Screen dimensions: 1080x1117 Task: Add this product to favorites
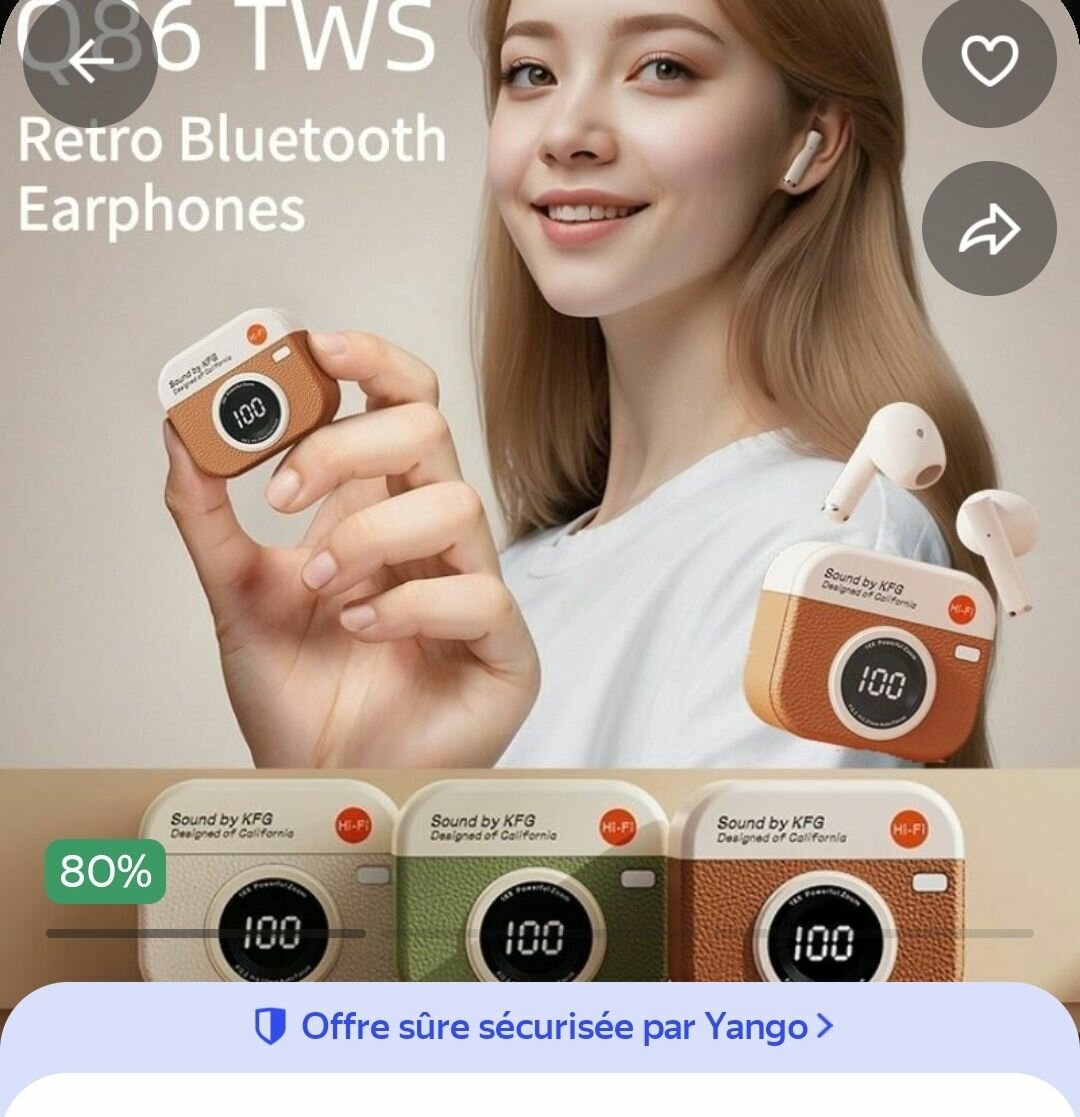point(988,62)
